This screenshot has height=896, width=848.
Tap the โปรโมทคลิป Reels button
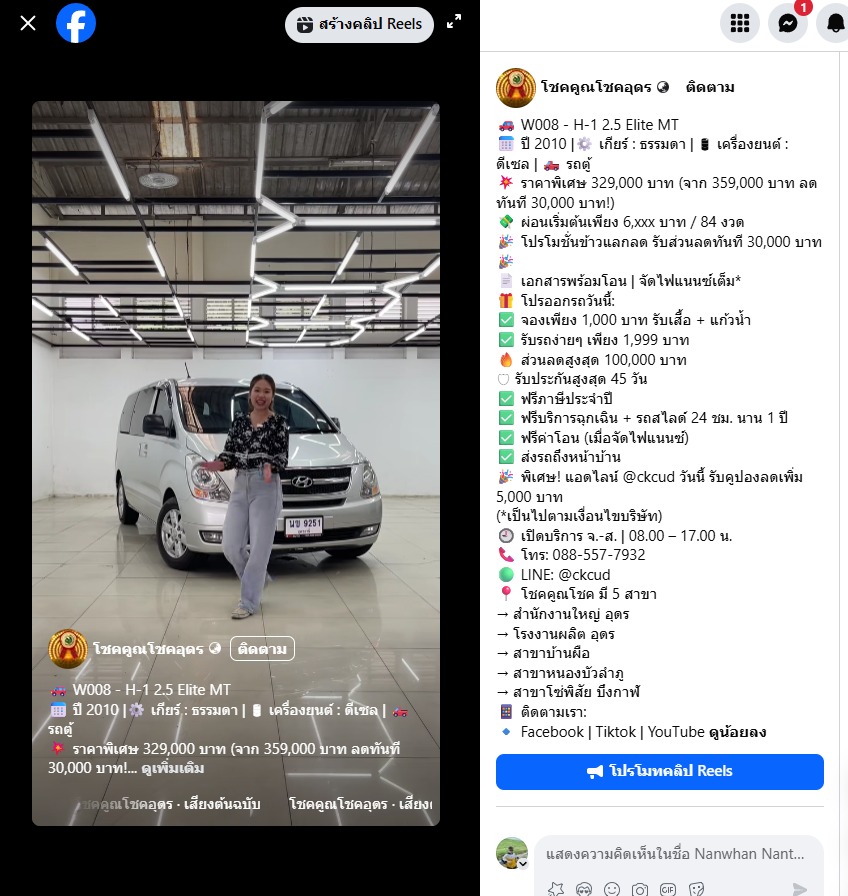click(x=659, y=772)
